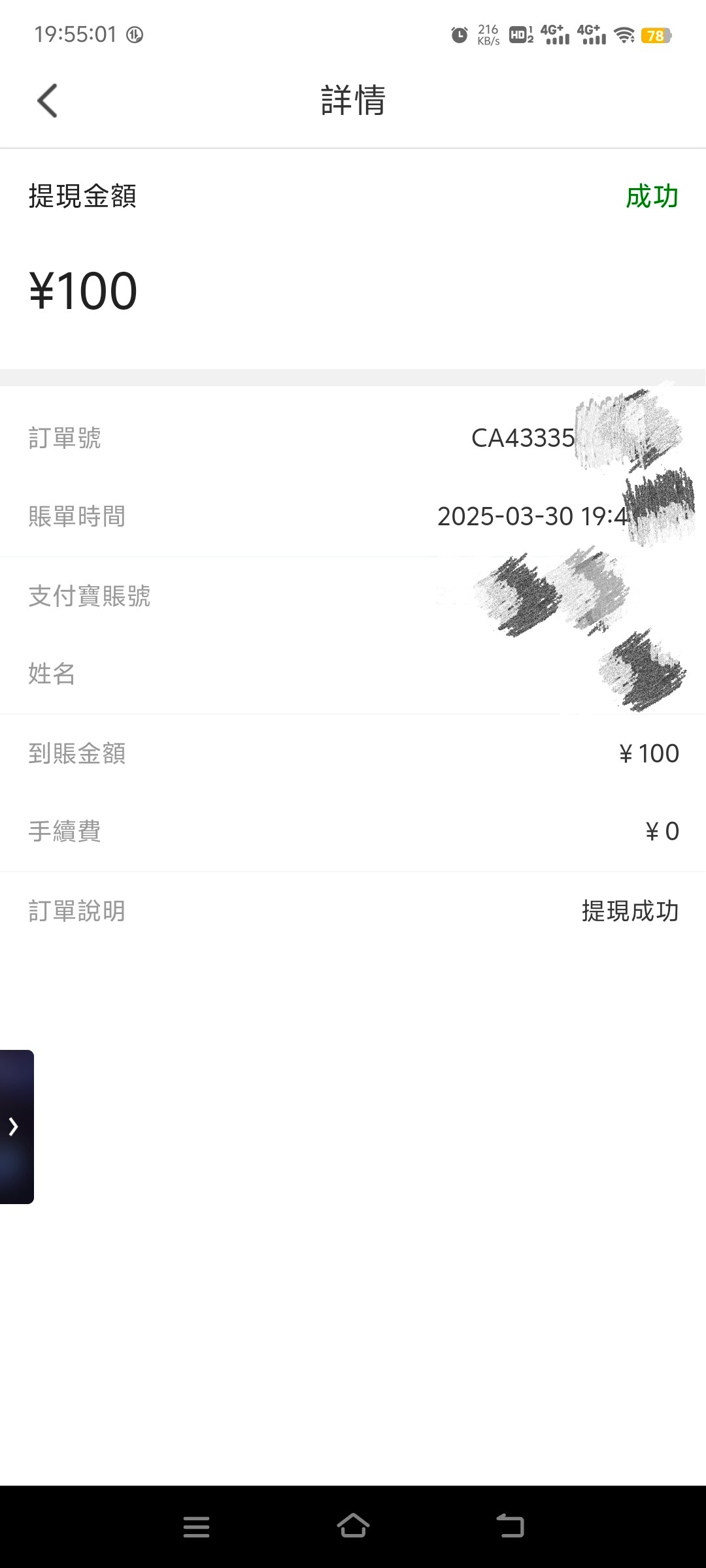
Task: Open recent apps from the navigation bar
Action: [196, 1527]
